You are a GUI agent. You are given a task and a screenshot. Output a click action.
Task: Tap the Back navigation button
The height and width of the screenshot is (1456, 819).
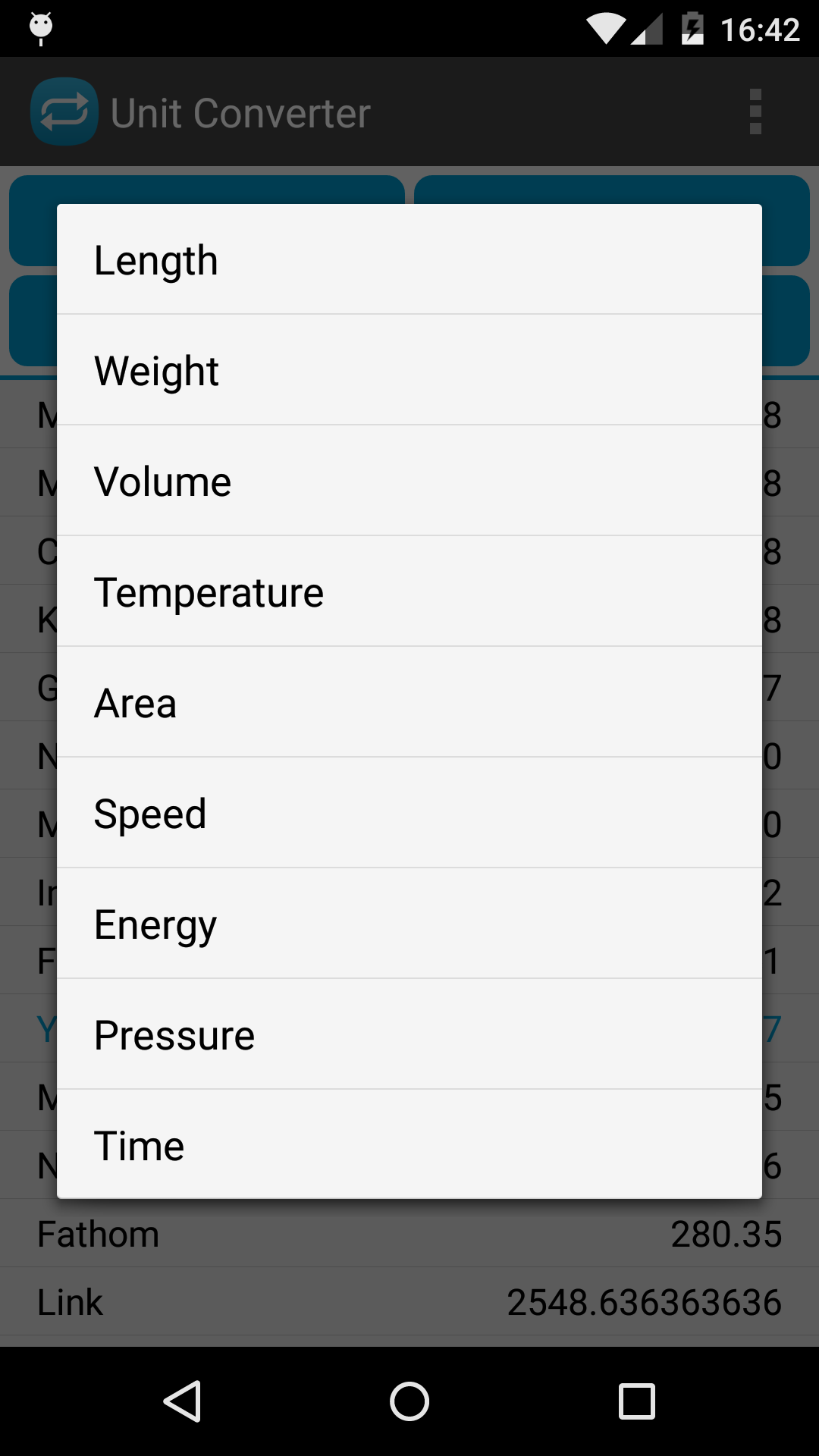[x=182, y=1401]
